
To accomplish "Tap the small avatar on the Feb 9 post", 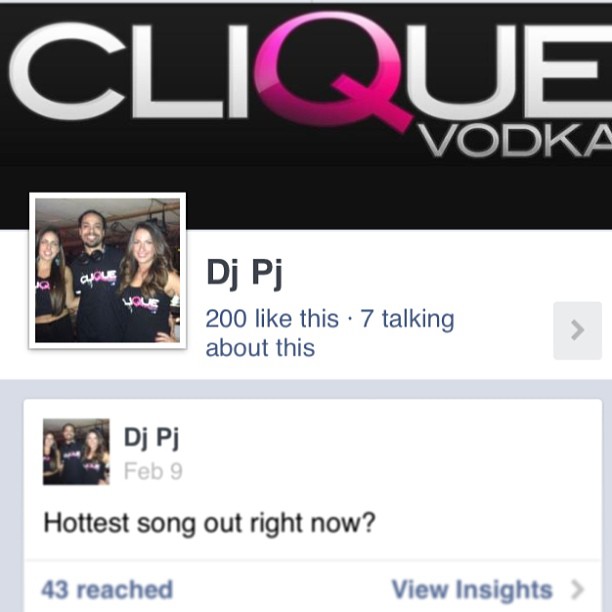I will (x=76, y=451).
